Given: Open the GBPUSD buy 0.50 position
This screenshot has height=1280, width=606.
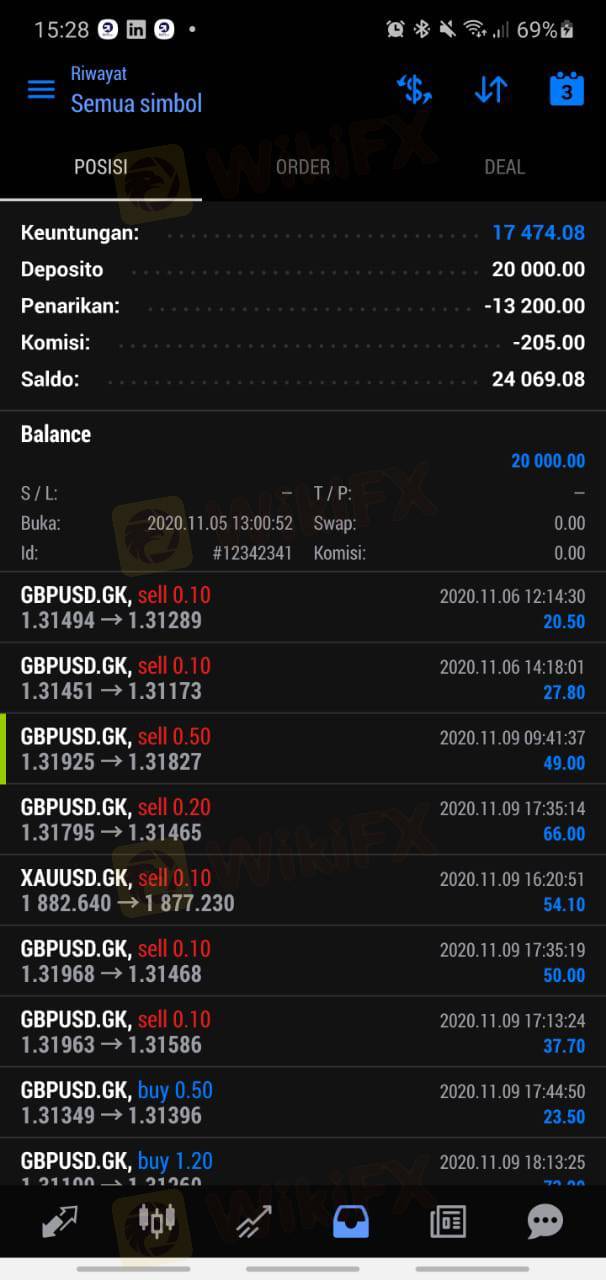Looking at the screenshot, I should click(303, 1103).
